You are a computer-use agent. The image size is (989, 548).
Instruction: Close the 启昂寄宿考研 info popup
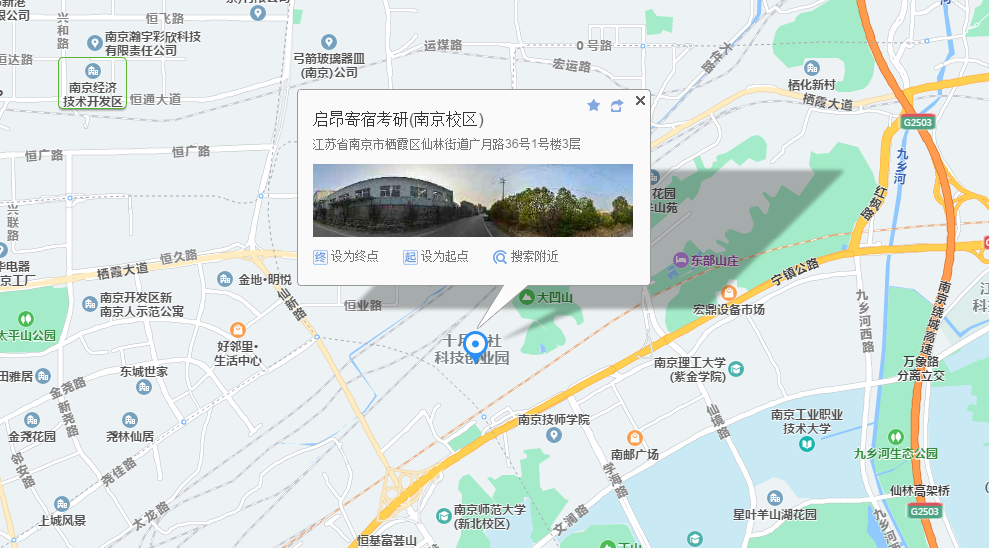(x=641, y=100)
